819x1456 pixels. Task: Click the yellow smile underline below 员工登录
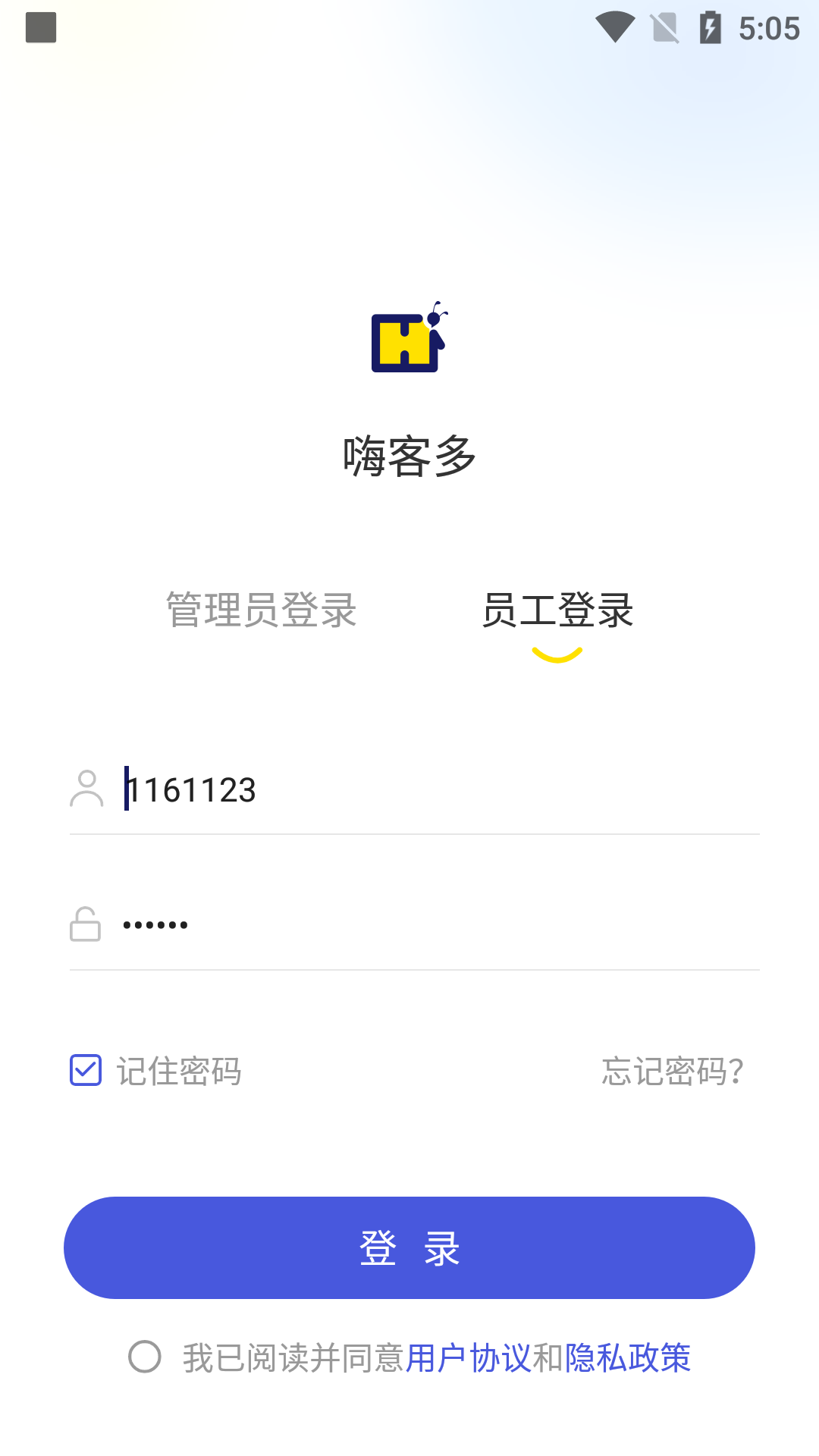coord(557,654)
